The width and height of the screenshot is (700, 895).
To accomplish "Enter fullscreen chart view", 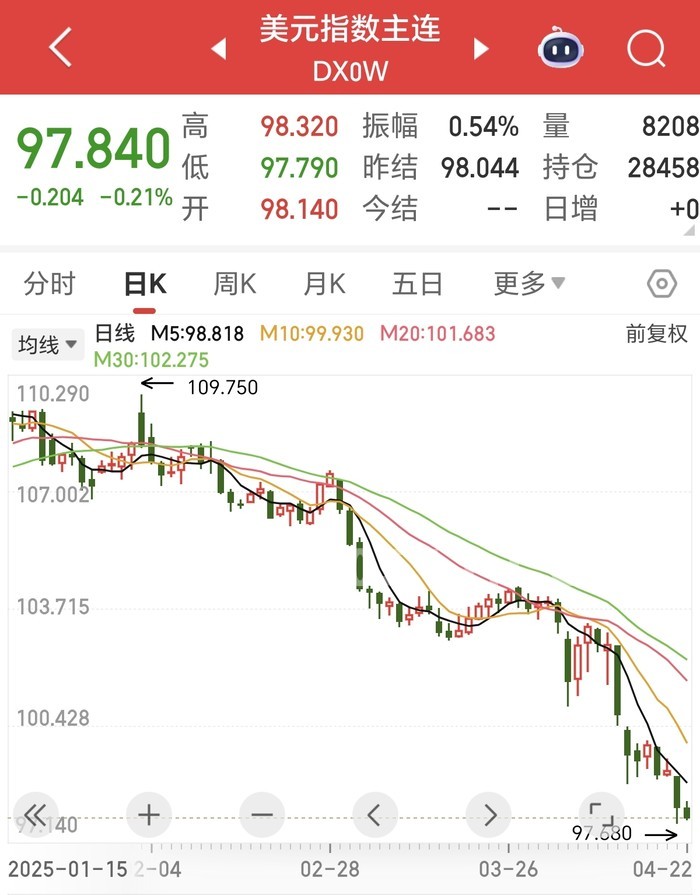I will pos(601,813).
